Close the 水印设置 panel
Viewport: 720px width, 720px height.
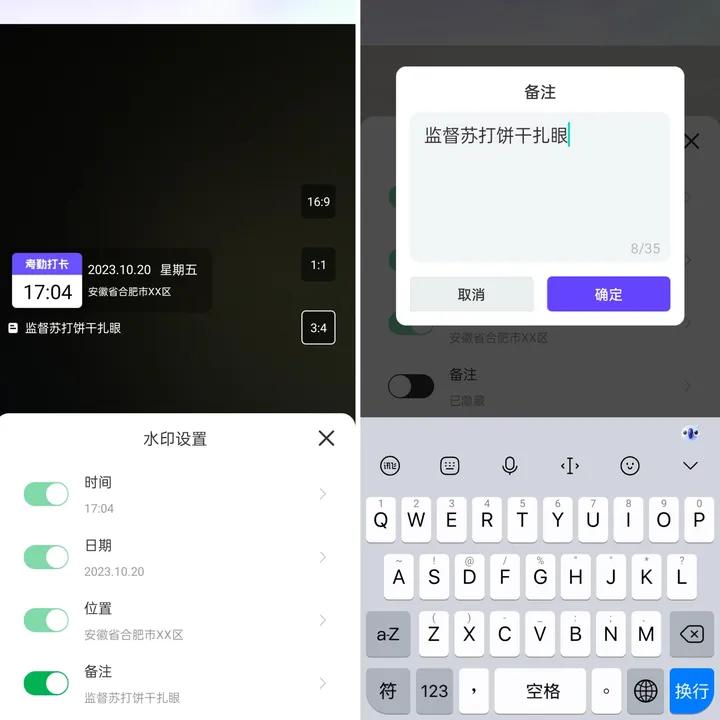326,438
